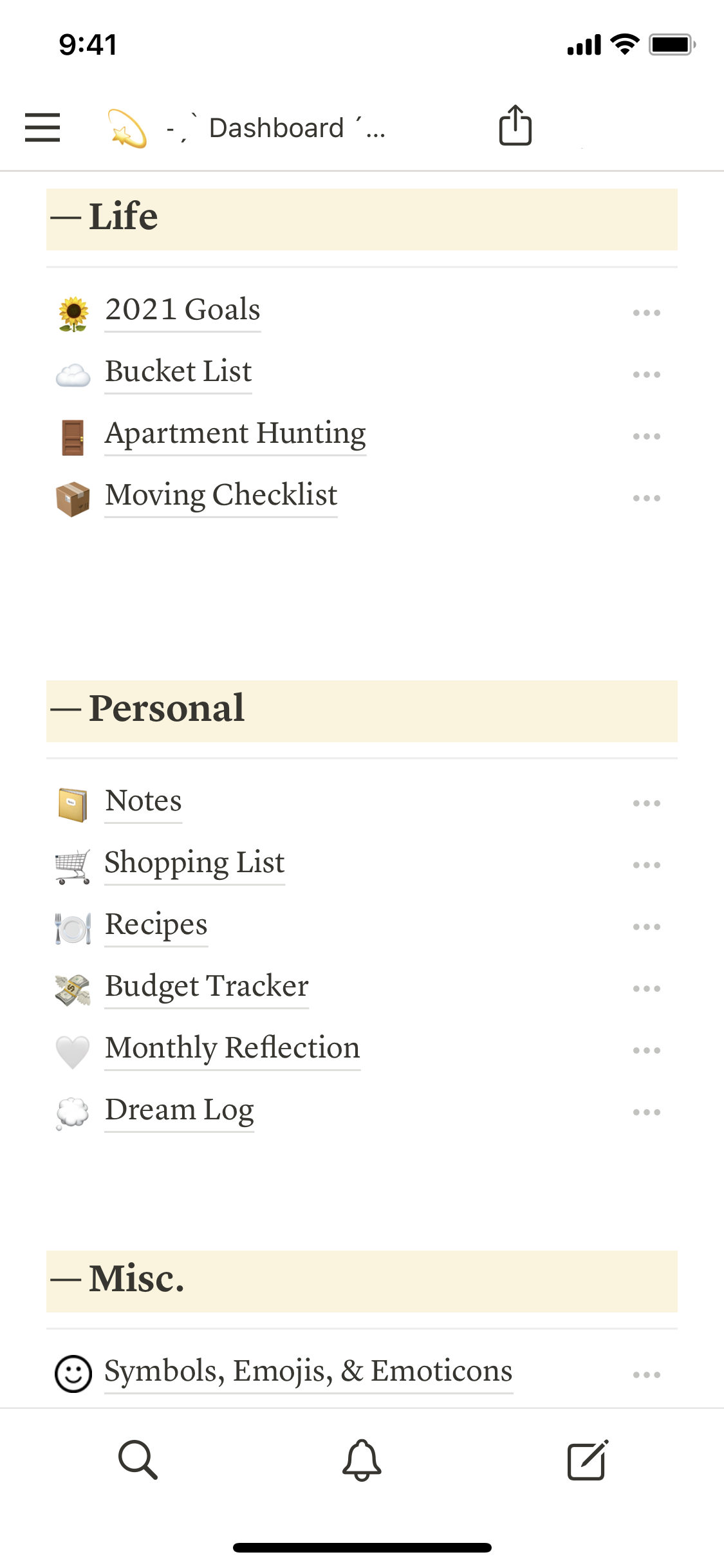This screenshot has height=1568, width=724.
Task: Open Apartment Hunting page
Action: (x=235, y=434)
